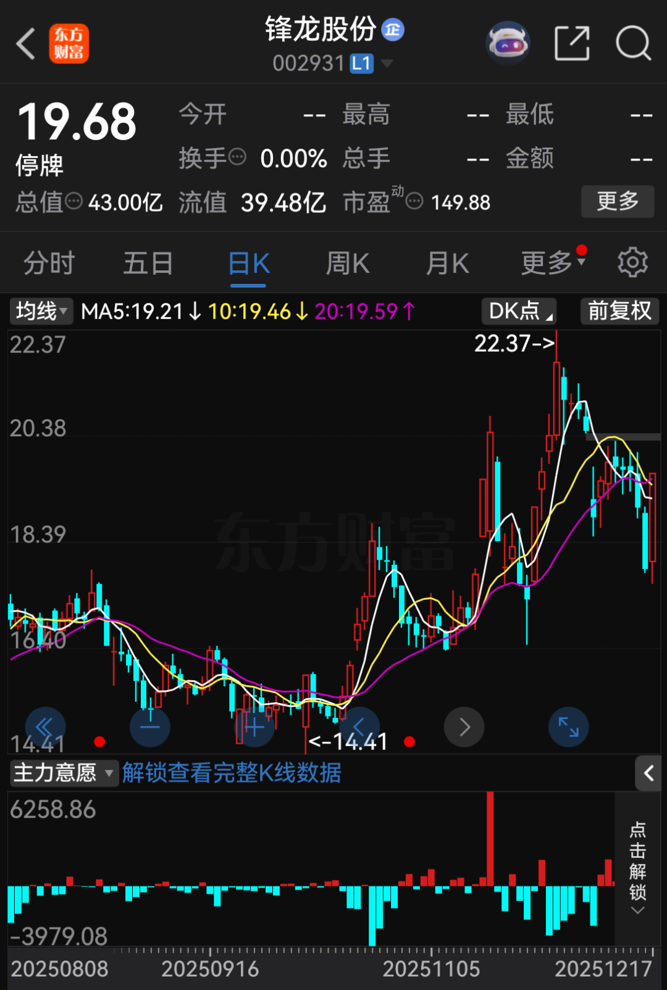This screenshot has height=990, width=667.
Task: Zoom out the K-line chart with minus
Action: coord(150,727)
